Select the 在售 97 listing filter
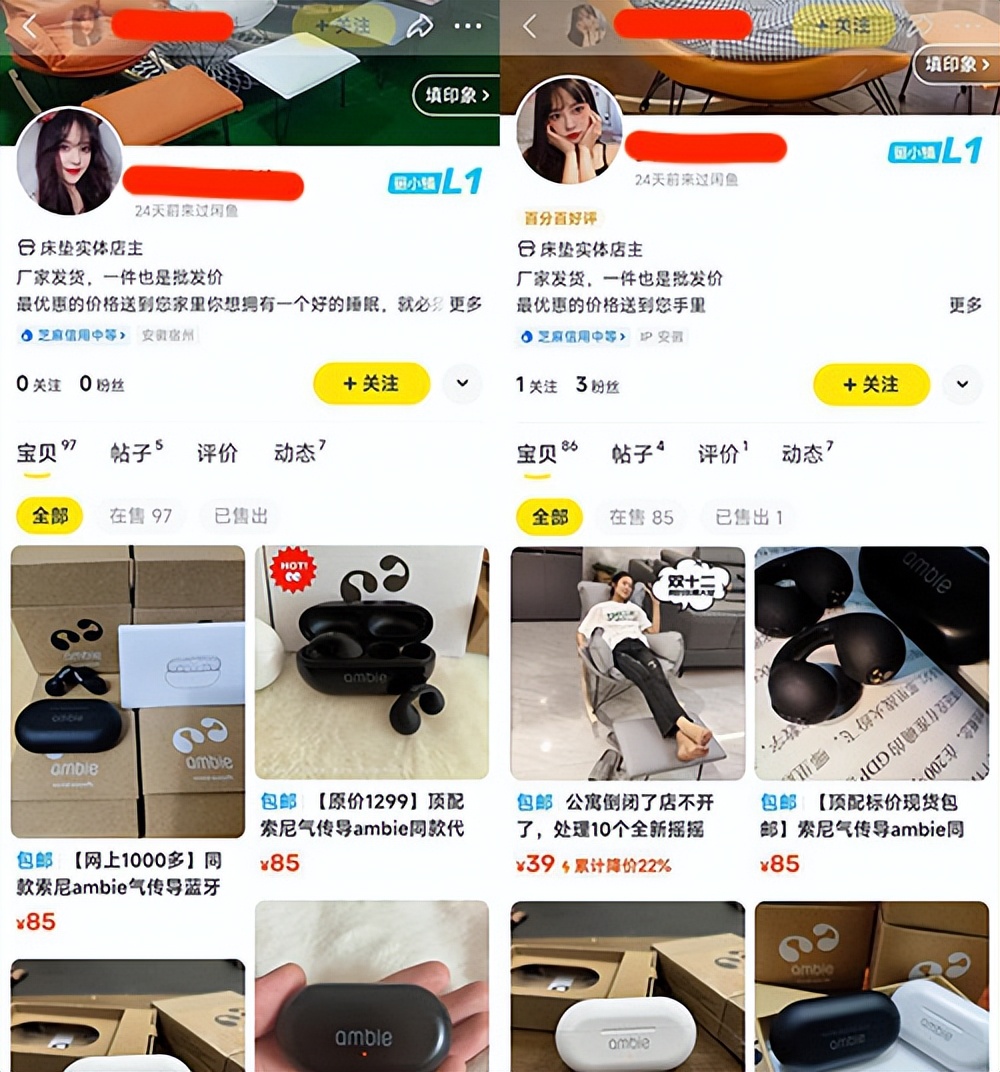Viewport: 1000px width, 1072px height. [141, 516]
